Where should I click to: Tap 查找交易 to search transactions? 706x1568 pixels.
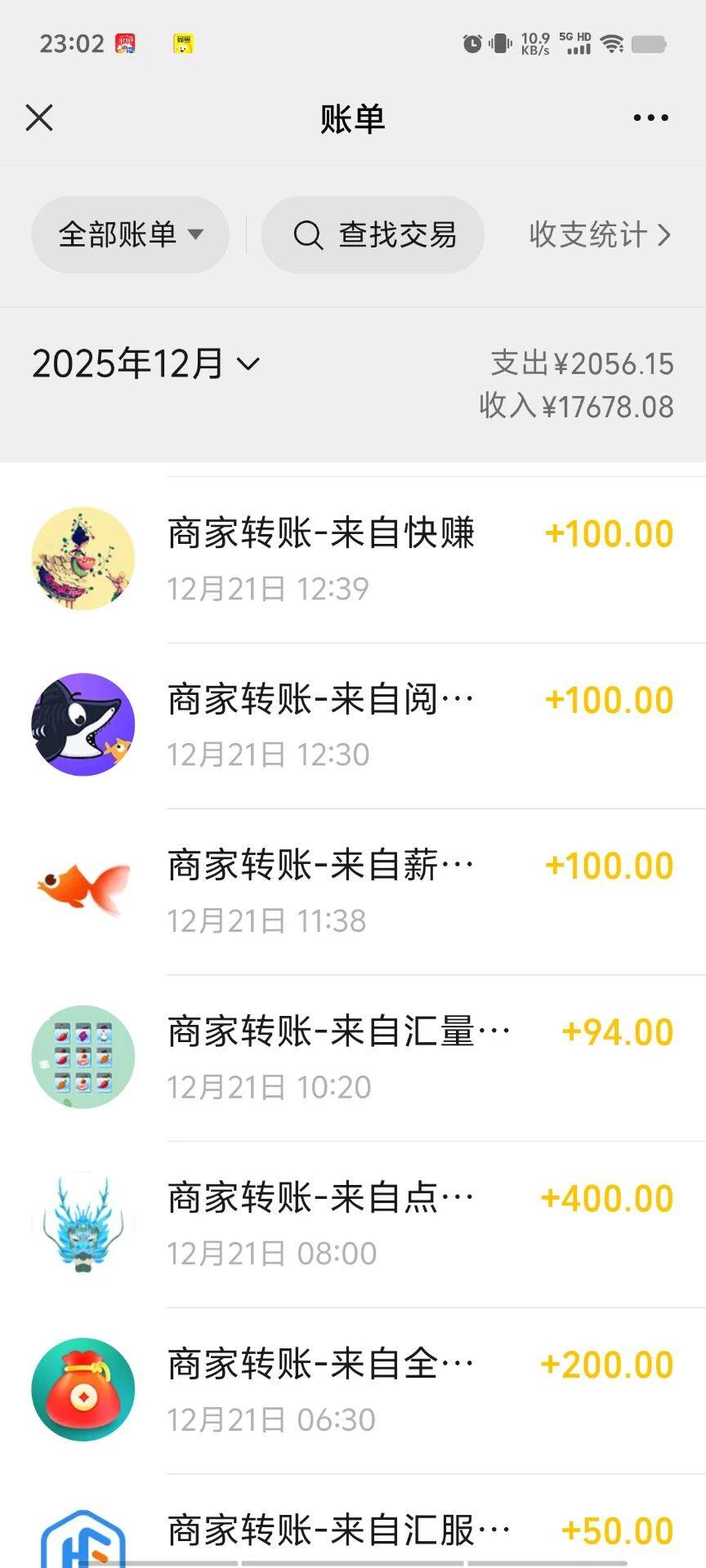373,235
